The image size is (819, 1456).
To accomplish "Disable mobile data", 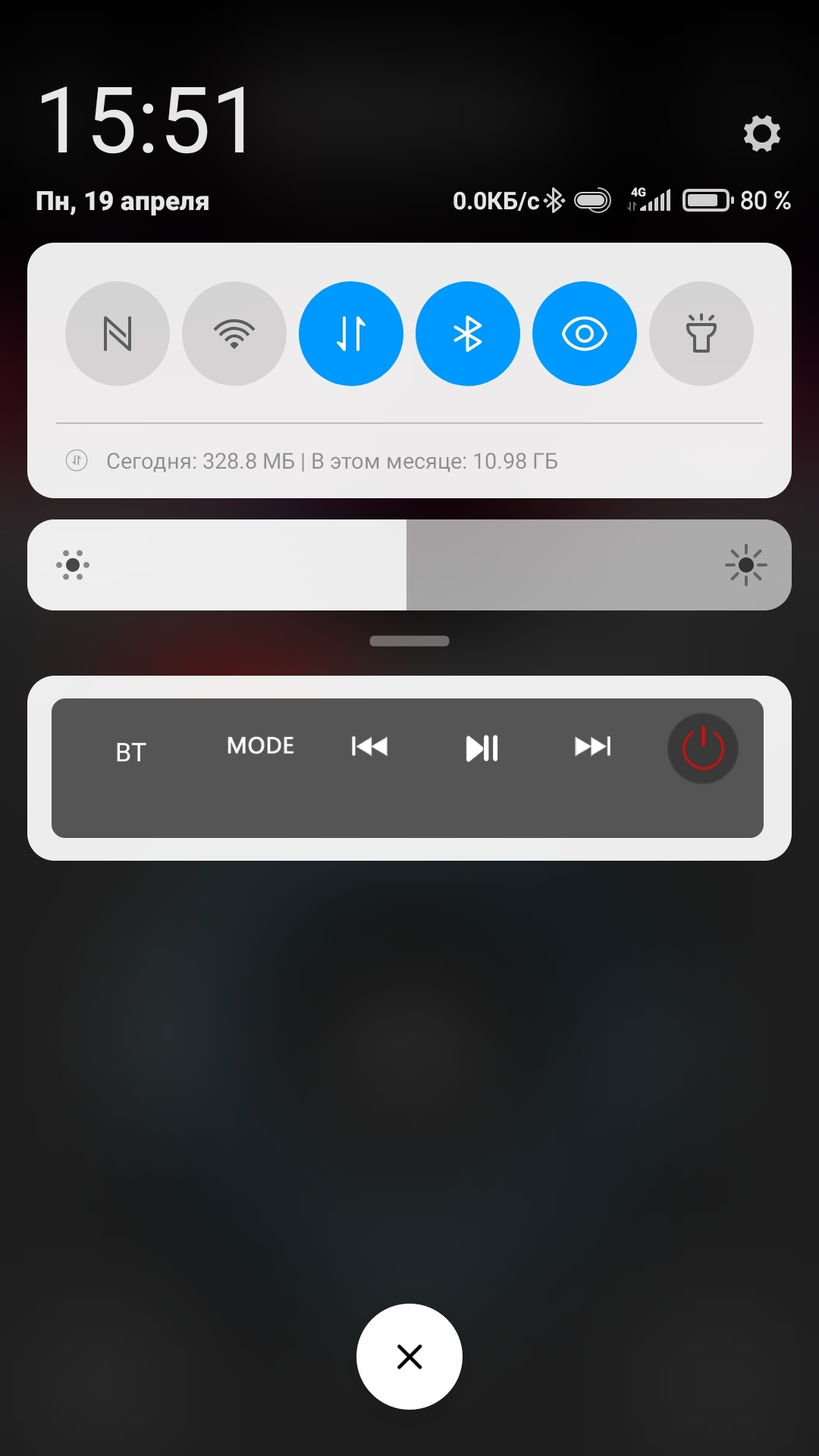I will pos(351,334).
